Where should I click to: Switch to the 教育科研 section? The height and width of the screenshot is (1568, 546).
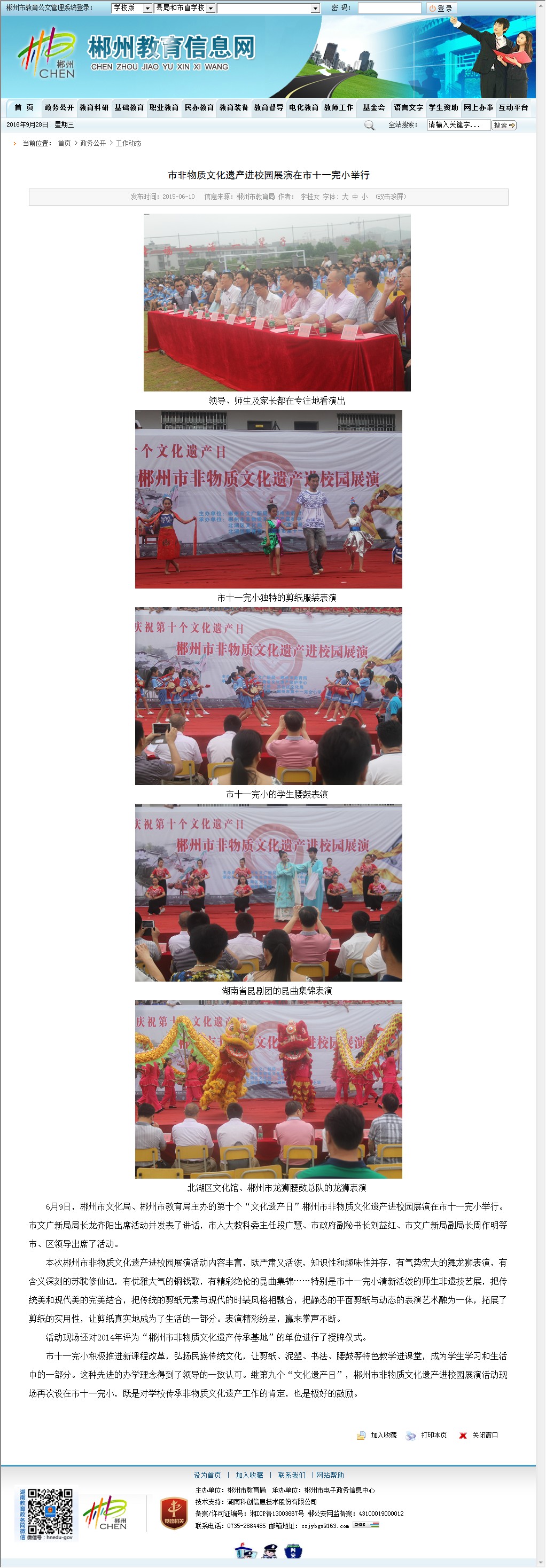click(x=93, y=108)
